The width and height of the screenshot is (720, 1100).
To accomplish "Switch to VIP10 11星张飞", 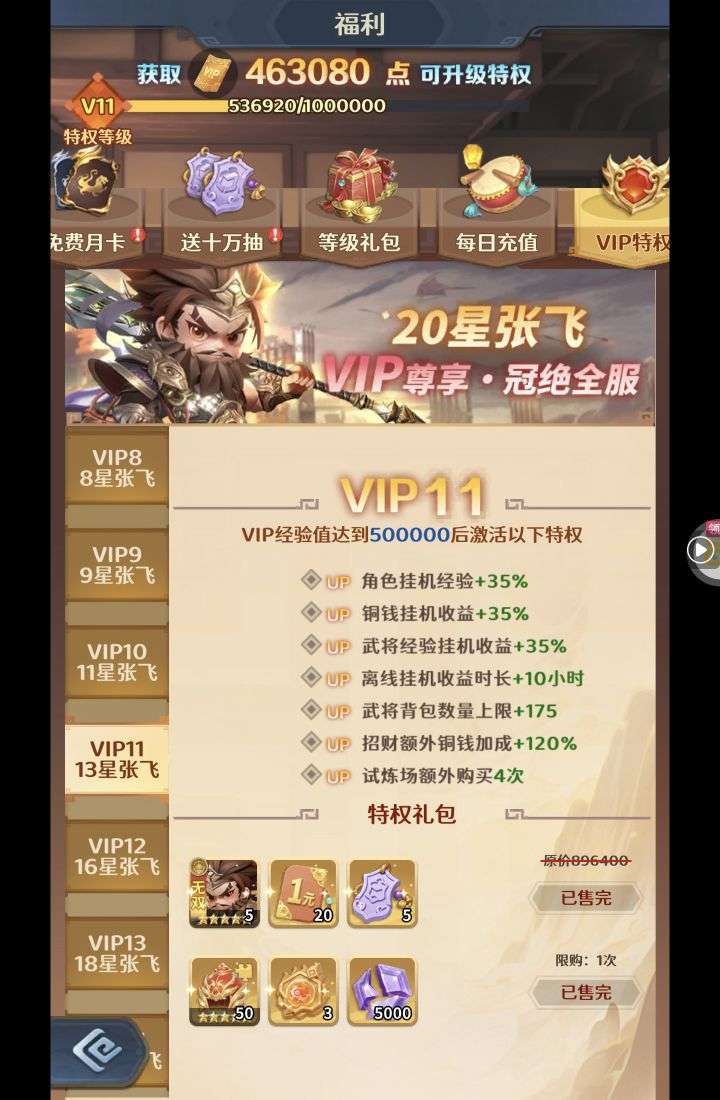I will pyautogui.click(x=117, y=662).
